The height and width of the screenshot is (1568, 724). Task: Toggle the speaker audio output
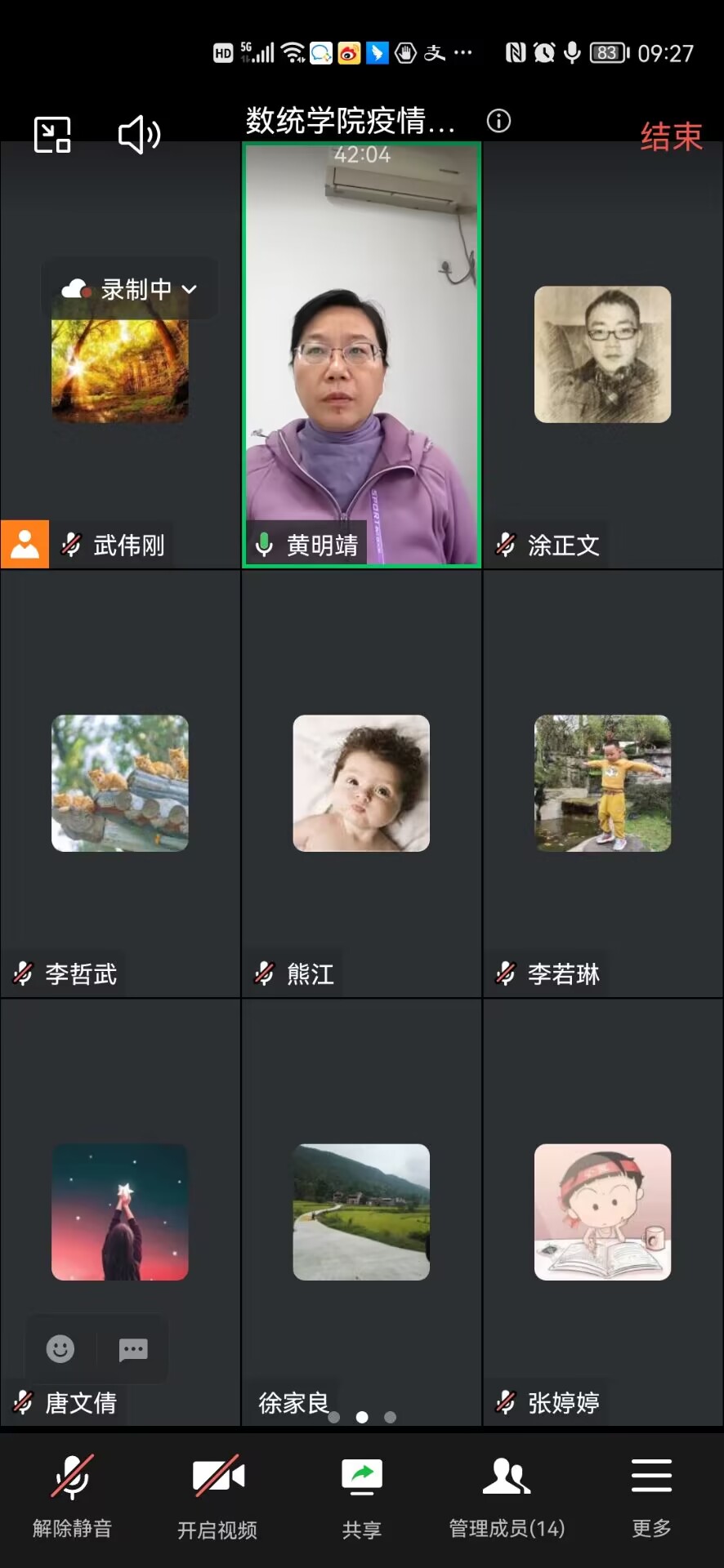[139, 135]
